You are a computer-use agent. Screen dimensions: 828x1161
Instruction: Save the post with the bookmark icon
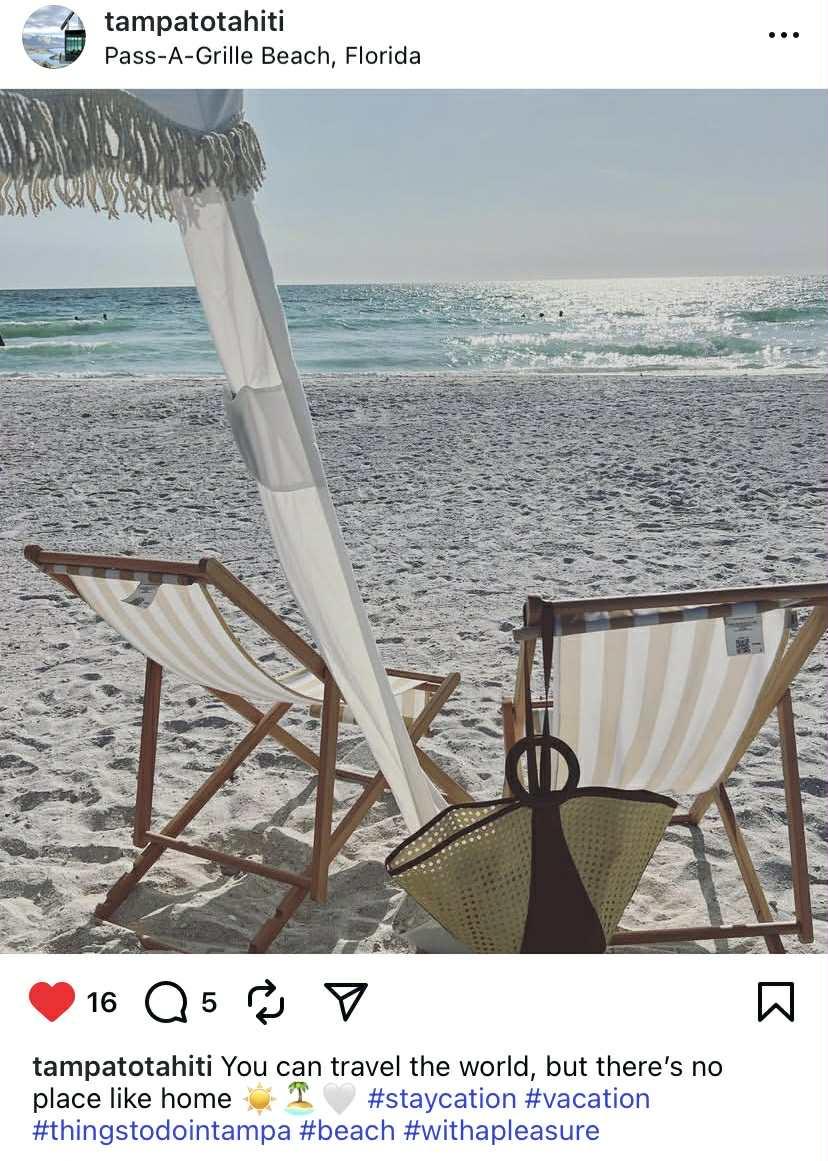[x=776, y=1001]
